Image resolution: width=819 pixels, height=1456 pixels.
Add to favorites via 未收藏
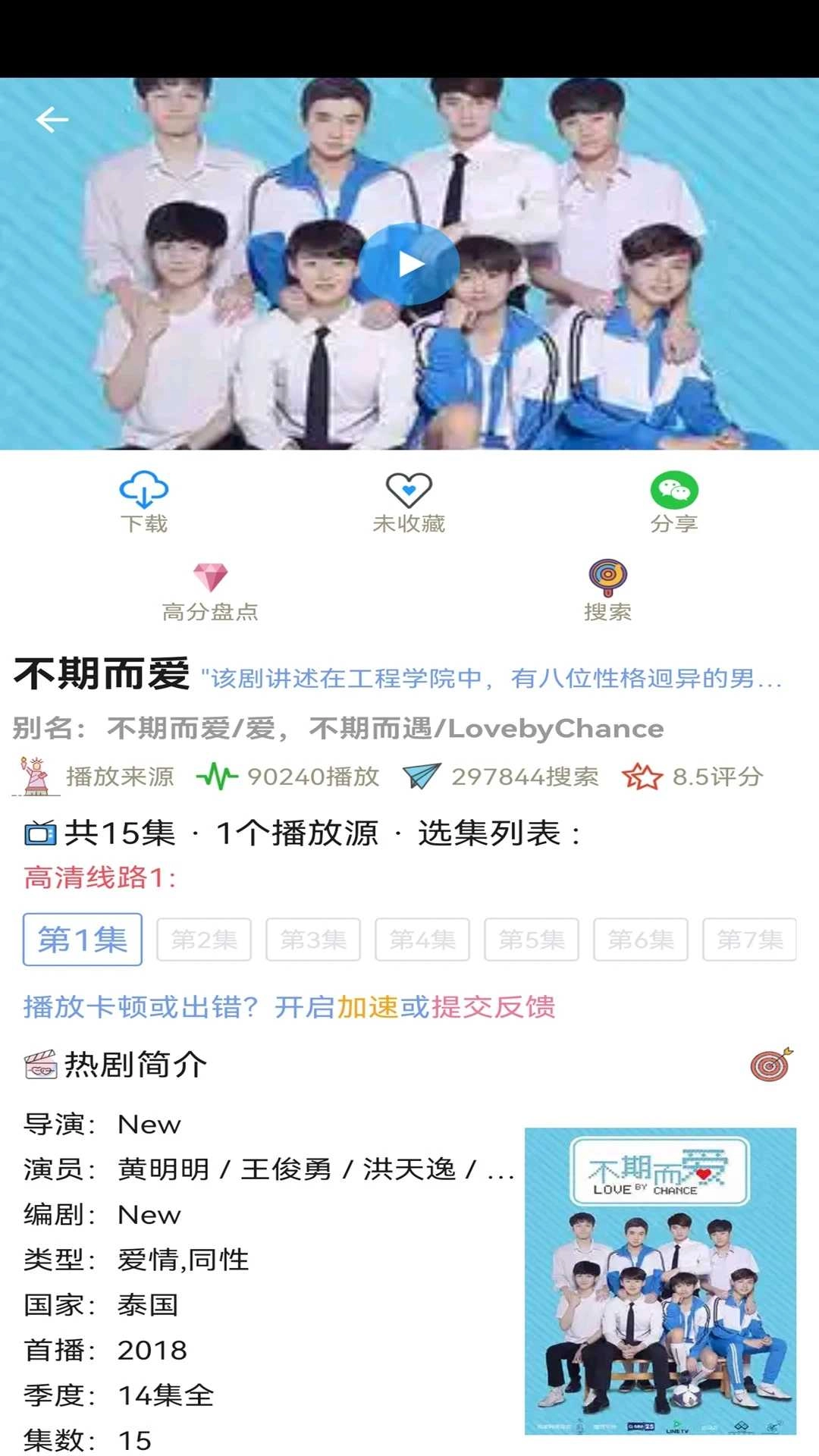point(409,502)
